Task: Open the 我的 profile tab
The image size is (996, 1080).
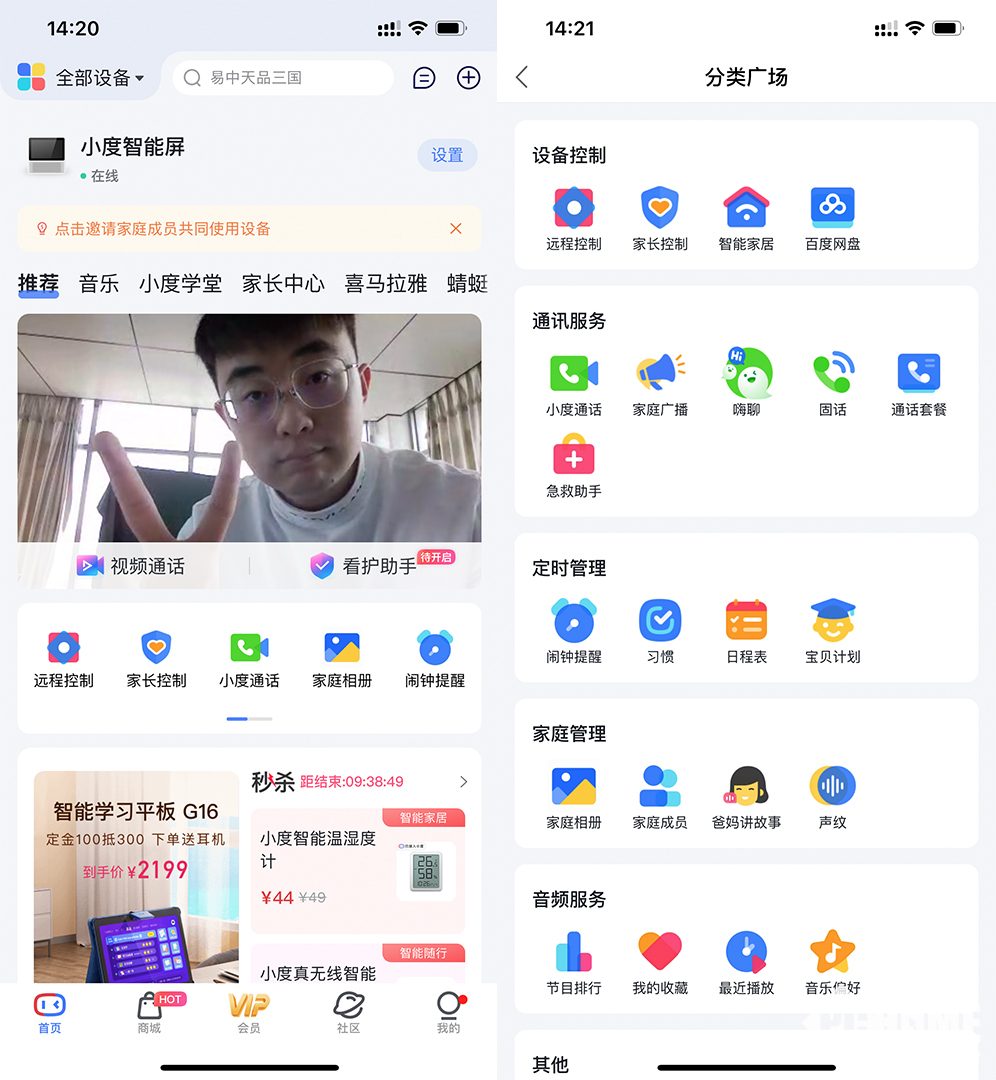Action: pos(448,1012)
